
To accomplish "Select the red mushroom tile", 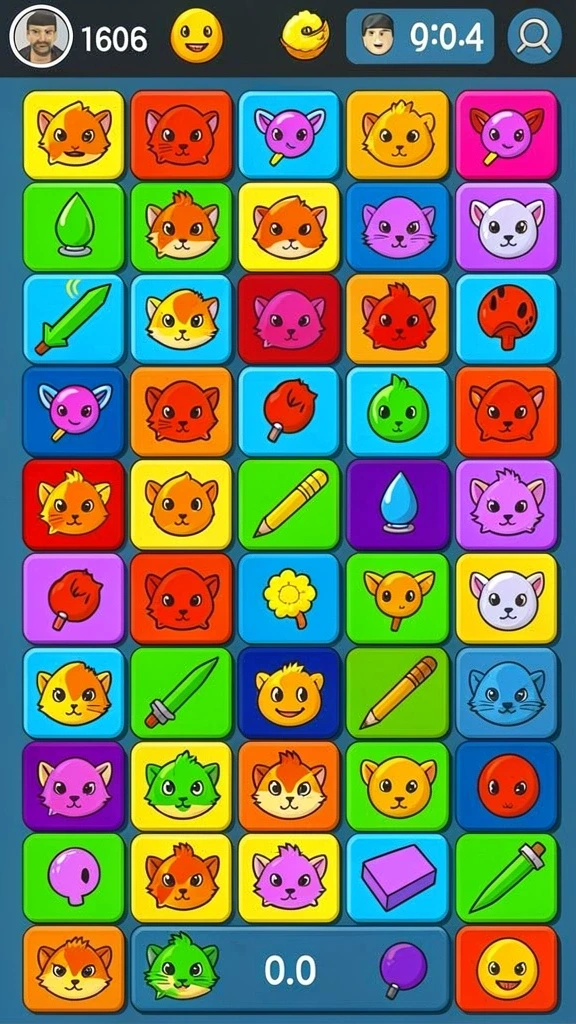I will click(507, 318).
